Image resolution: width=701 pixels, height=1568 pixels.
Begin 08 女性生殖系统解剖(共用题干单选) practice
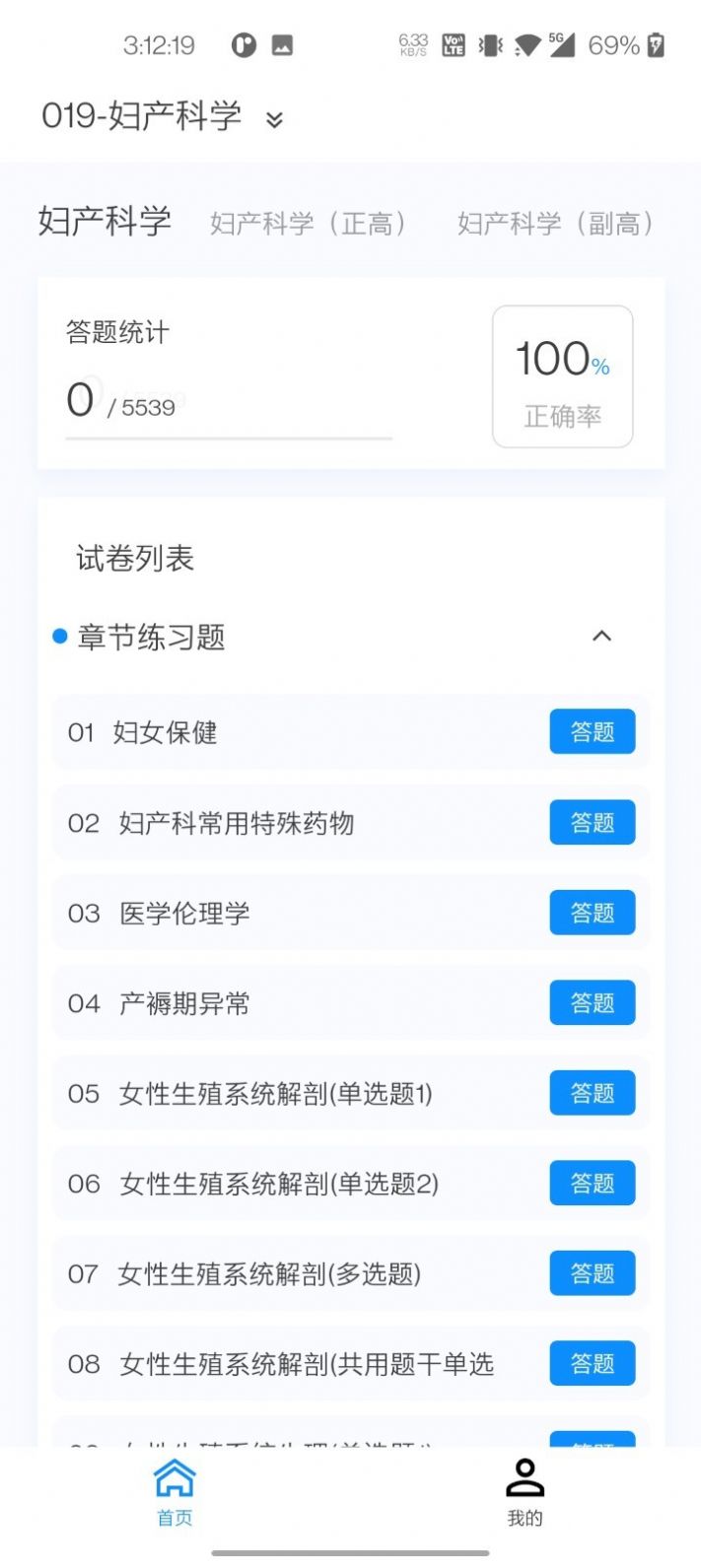592,1364
